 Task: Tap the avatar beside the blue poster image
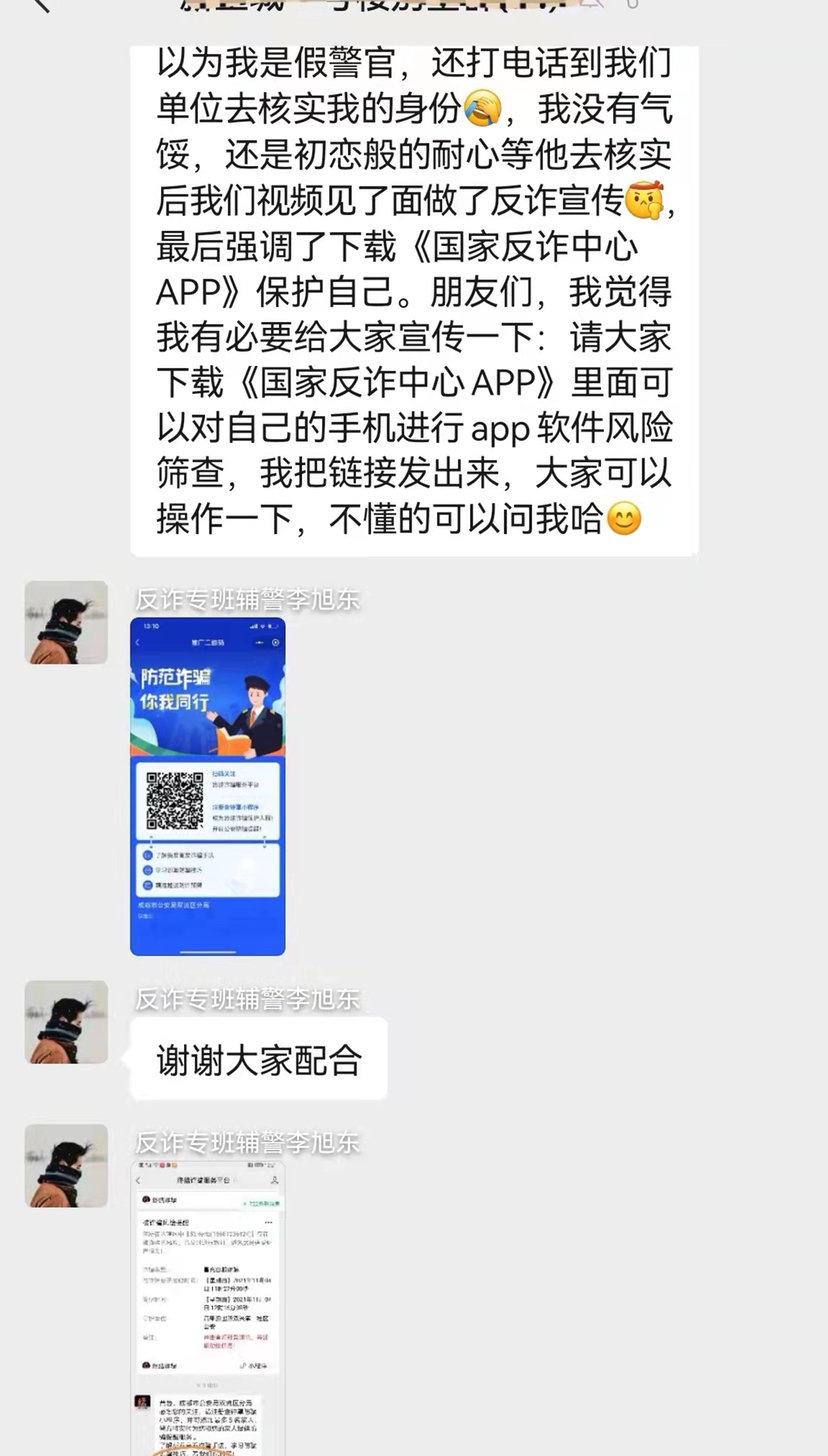pyautogui.click(x=66, y=622)
